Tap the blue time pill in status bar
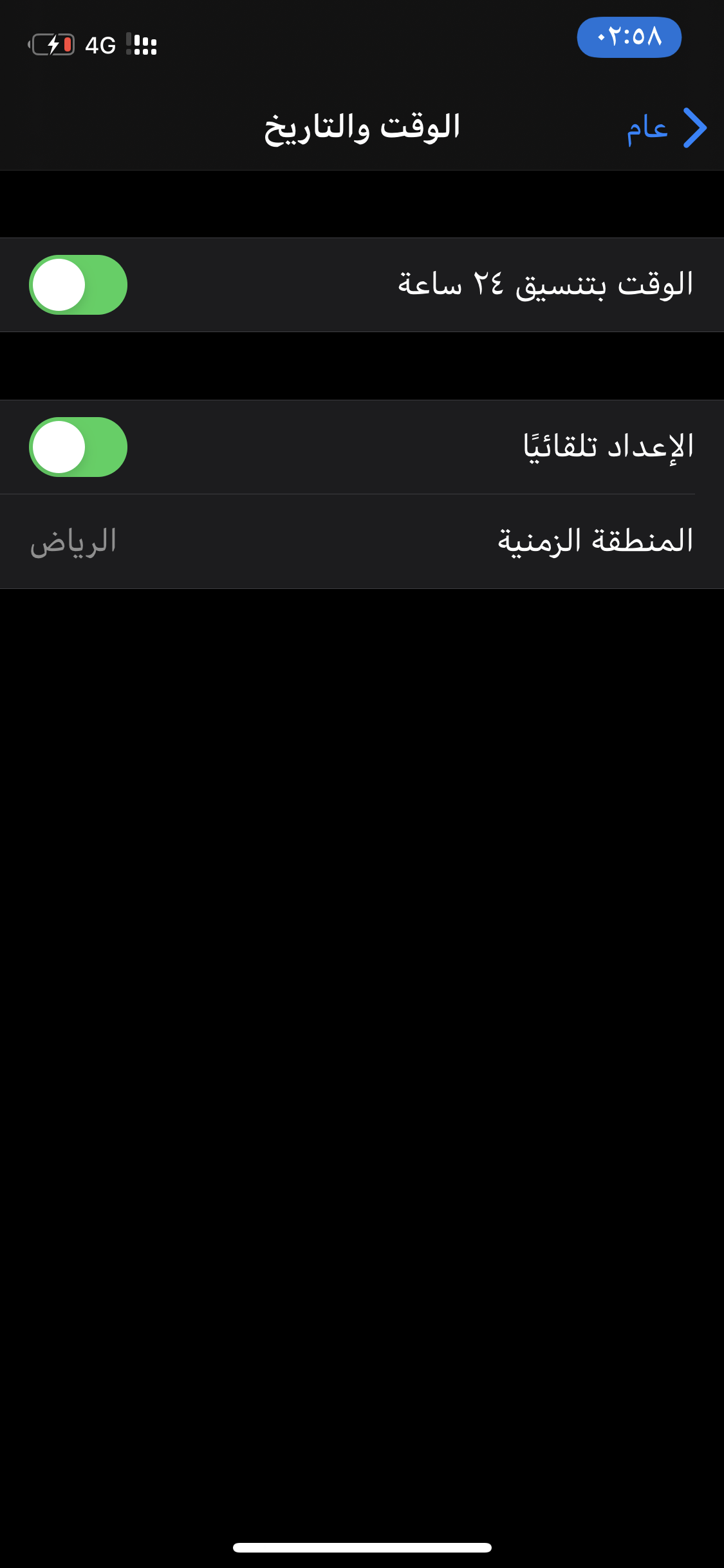724x1568 pixels. coord(629,37)
